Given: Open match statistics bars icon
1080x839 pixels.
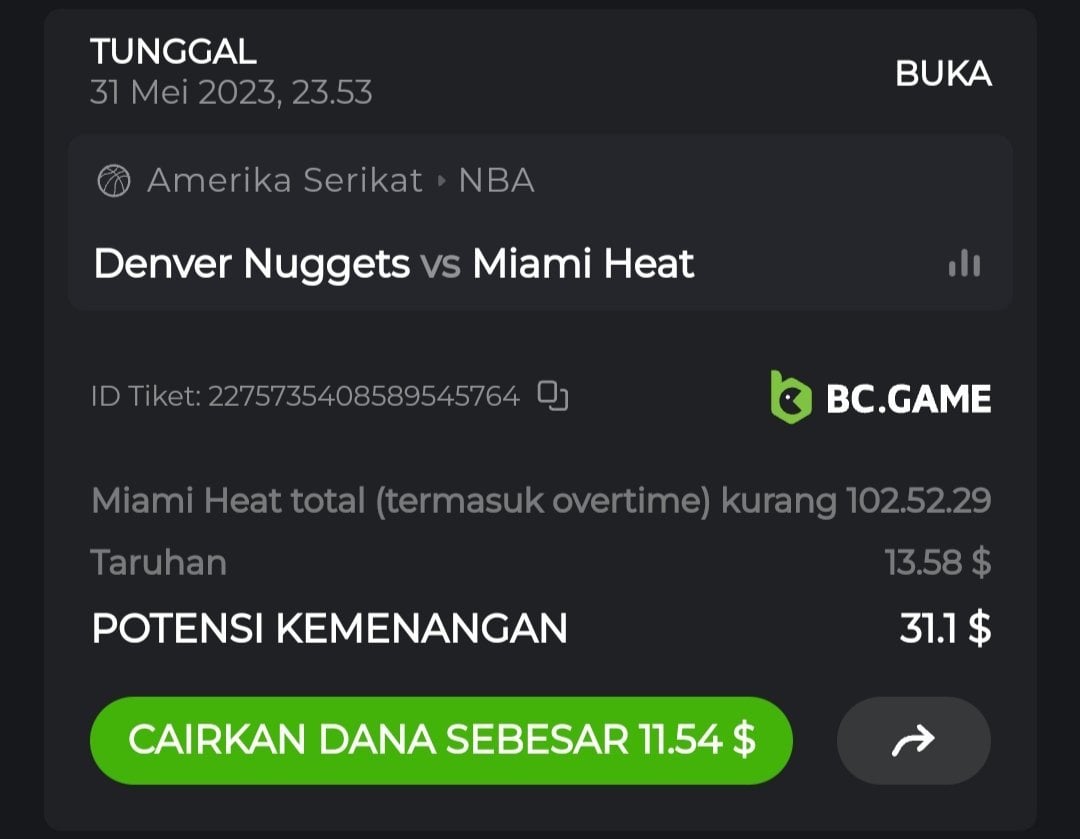Looking at the screenshot, I should (964, 265).
